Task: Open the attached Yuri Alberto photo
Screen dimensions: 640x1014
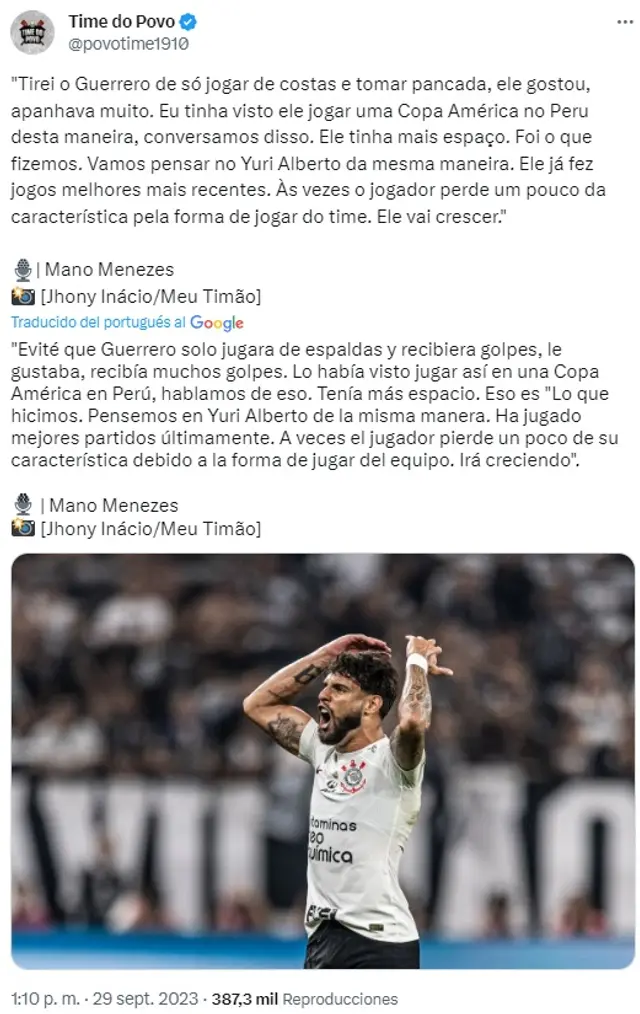Action: (322, 760)
